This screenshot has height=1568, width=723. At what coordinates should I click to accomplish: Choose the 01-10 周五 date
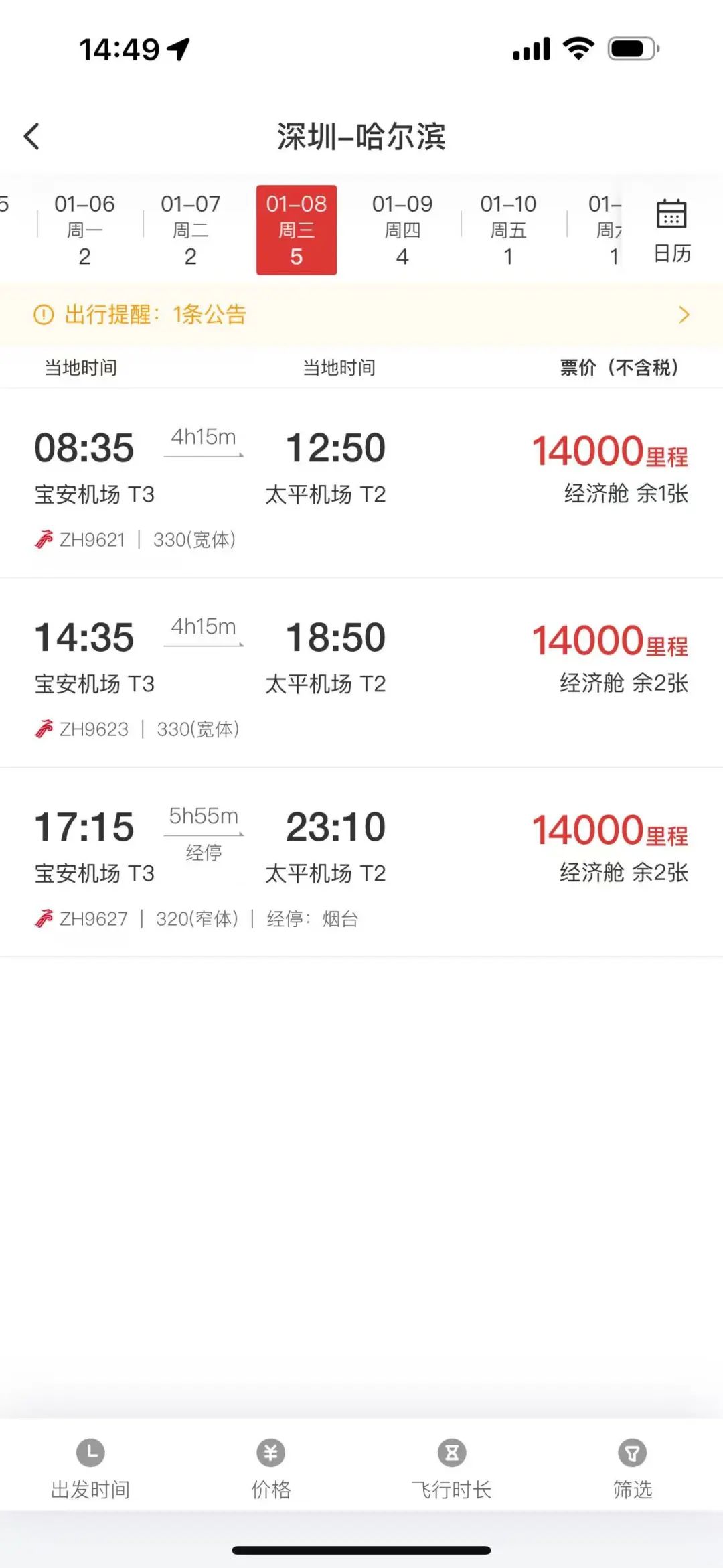coord(509,230)
